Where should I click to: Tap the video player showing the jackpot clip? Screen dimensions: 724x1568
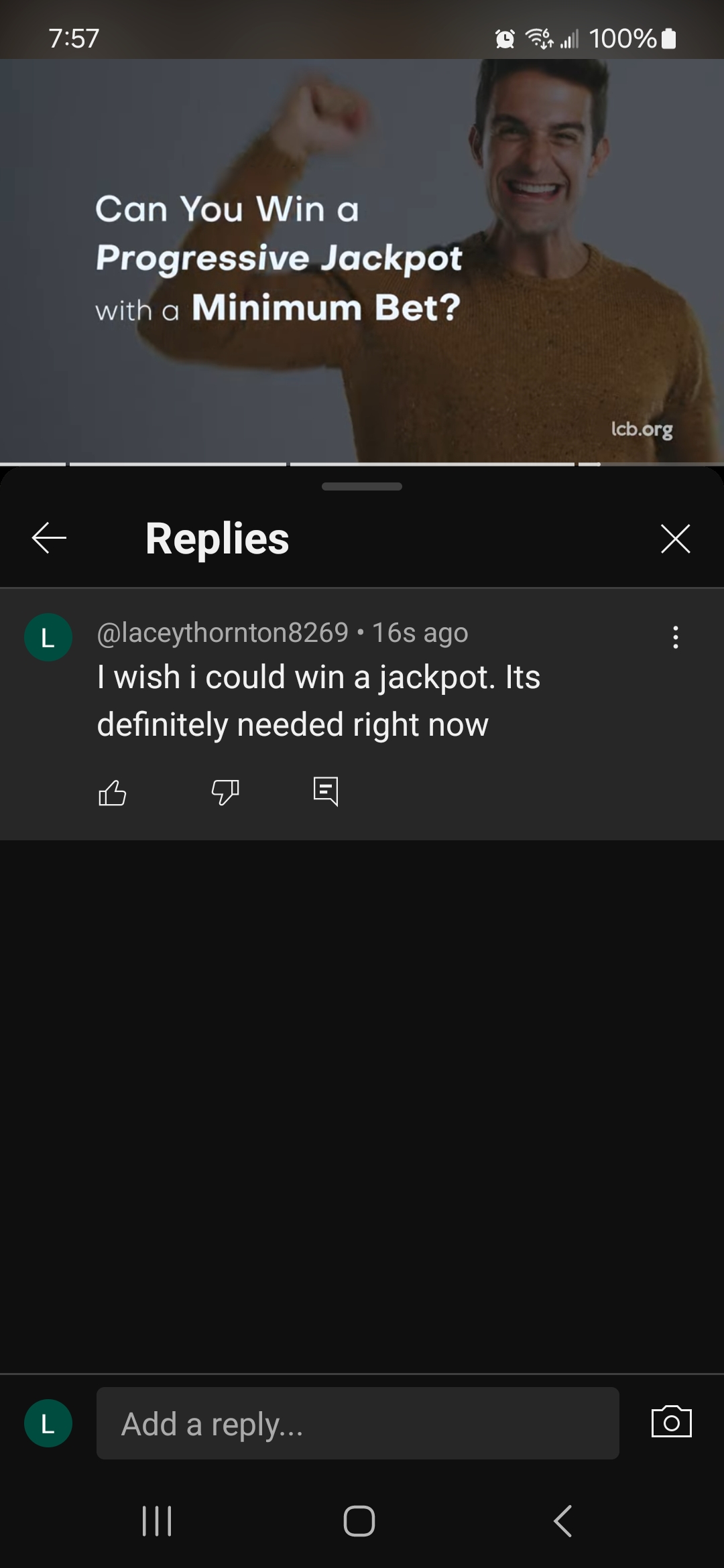(362, 261)
